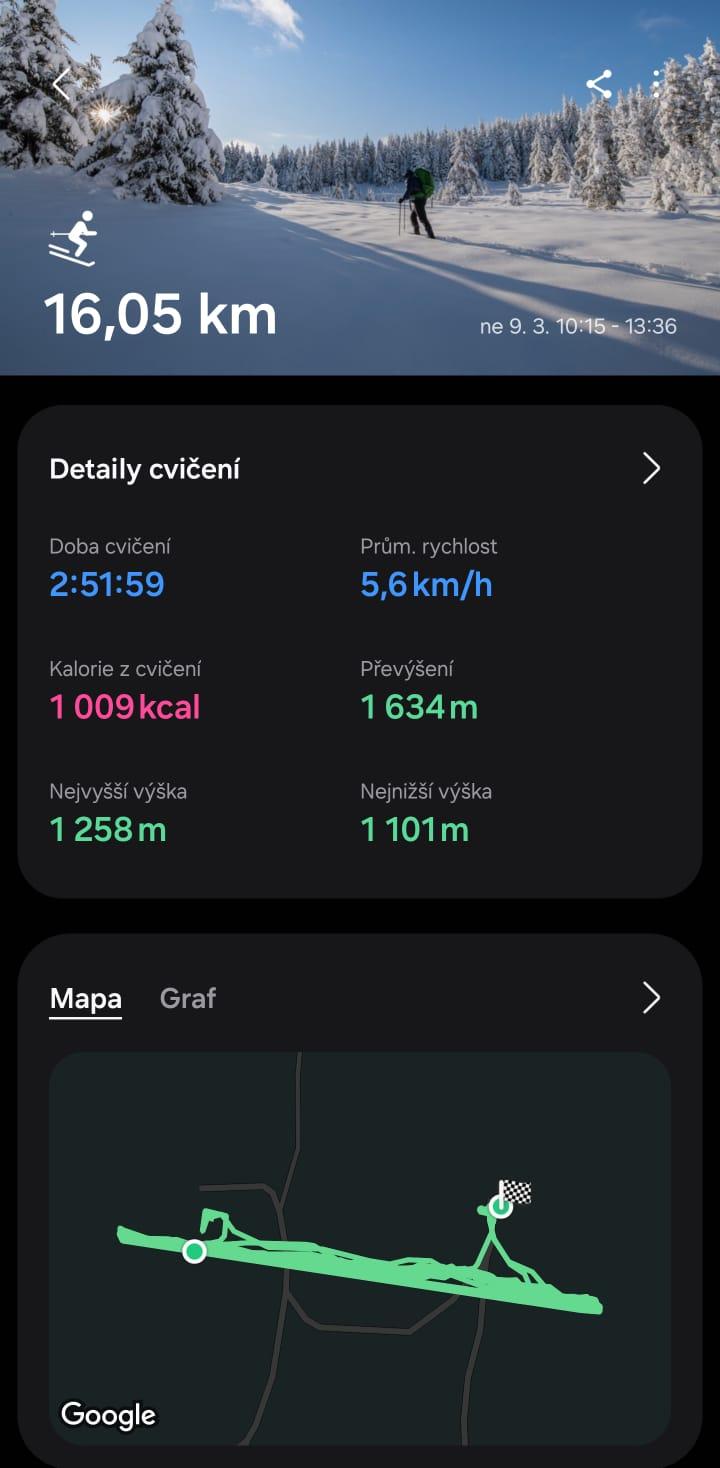Image resolution: width=720 pixels, height=1468 pixels.
Task: Open the full map view arrow
Action: (651, 998)
